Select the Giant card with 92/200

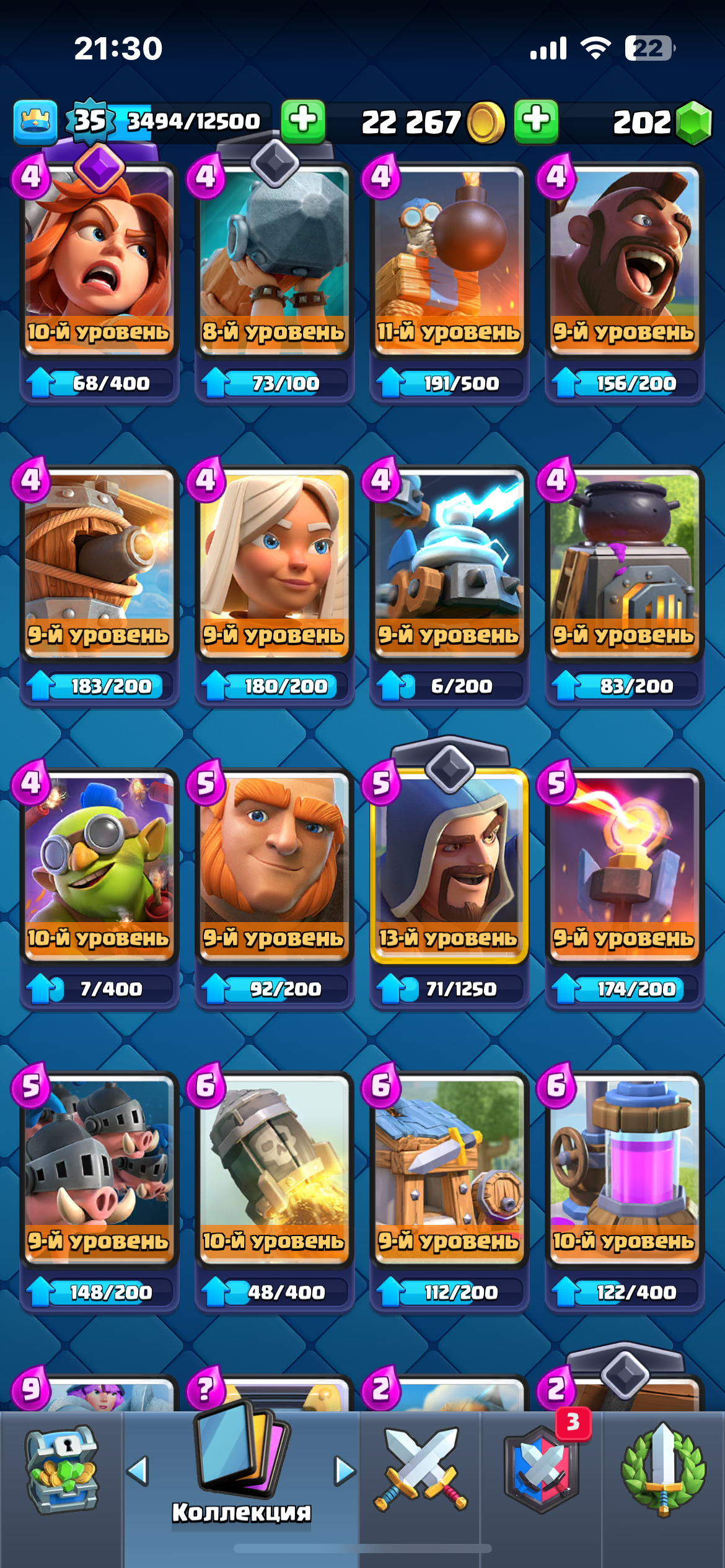pos(274,867)
